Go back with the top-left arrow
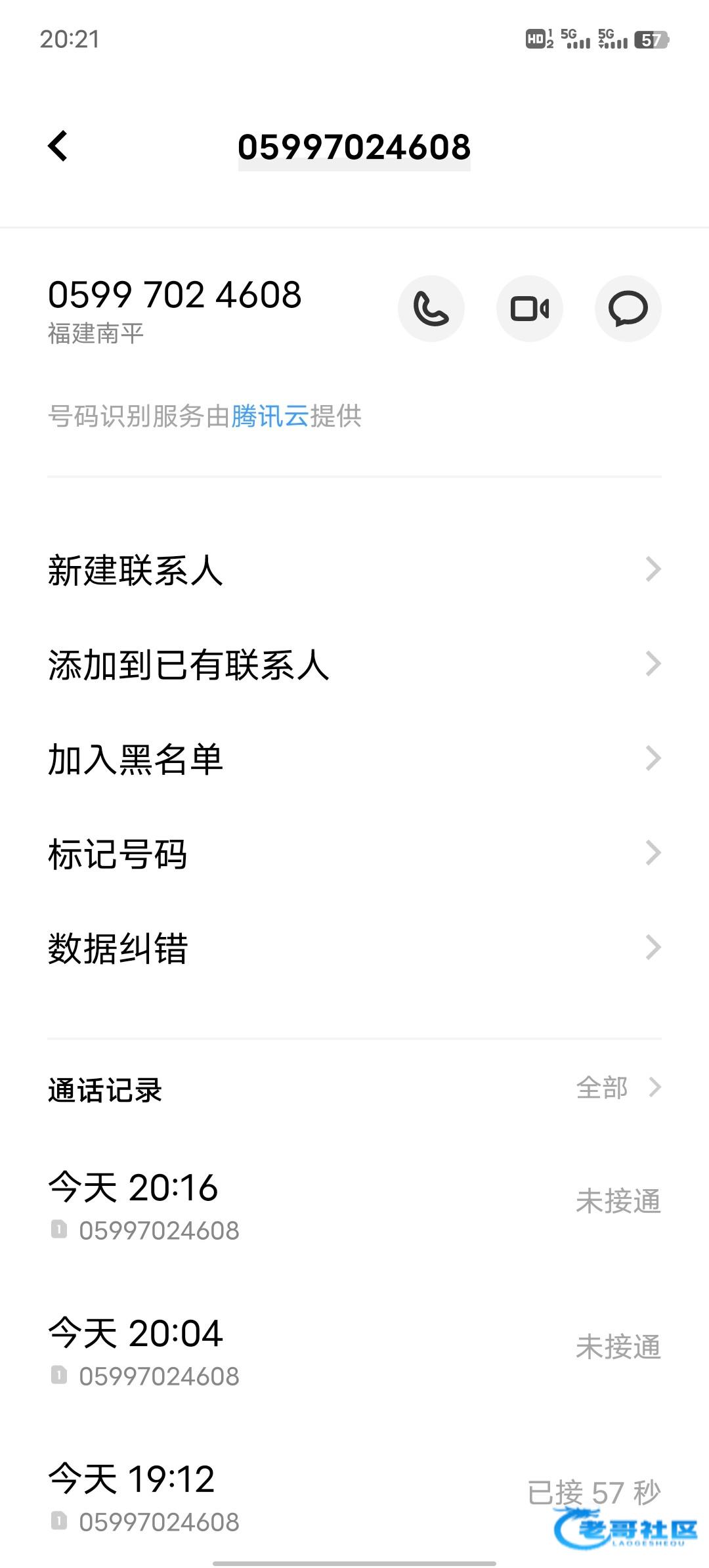The height and width of the screenshot is (1568, 709). [58, 146]
